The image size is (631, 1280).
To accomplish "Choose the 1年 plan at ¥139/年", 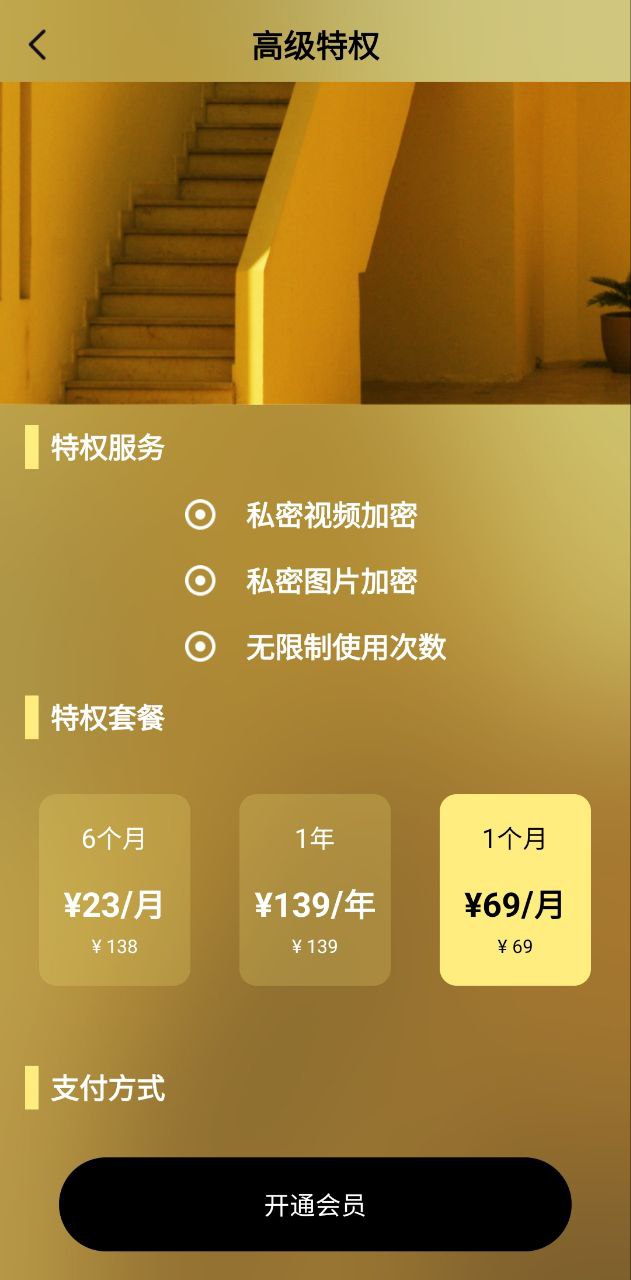I will point(314,889).
